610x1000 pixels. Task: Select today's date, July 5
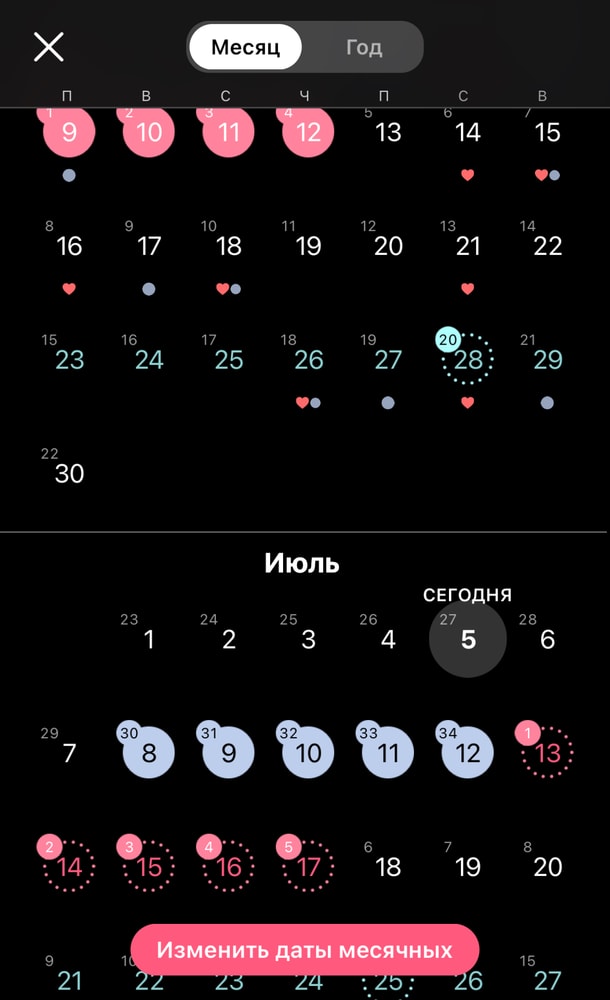click(468, 640)
